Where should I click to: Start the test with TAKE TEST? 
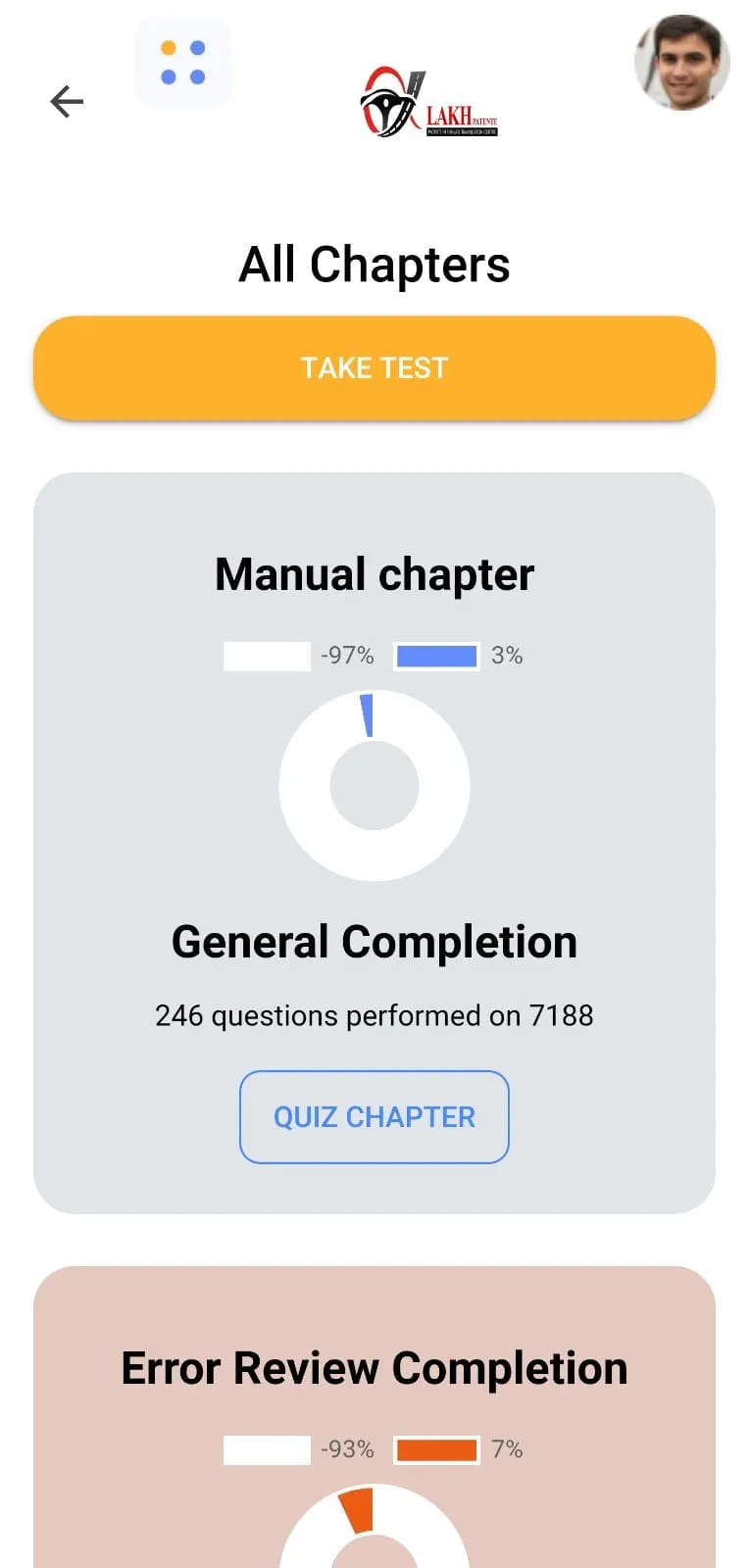tap(374, 368)
